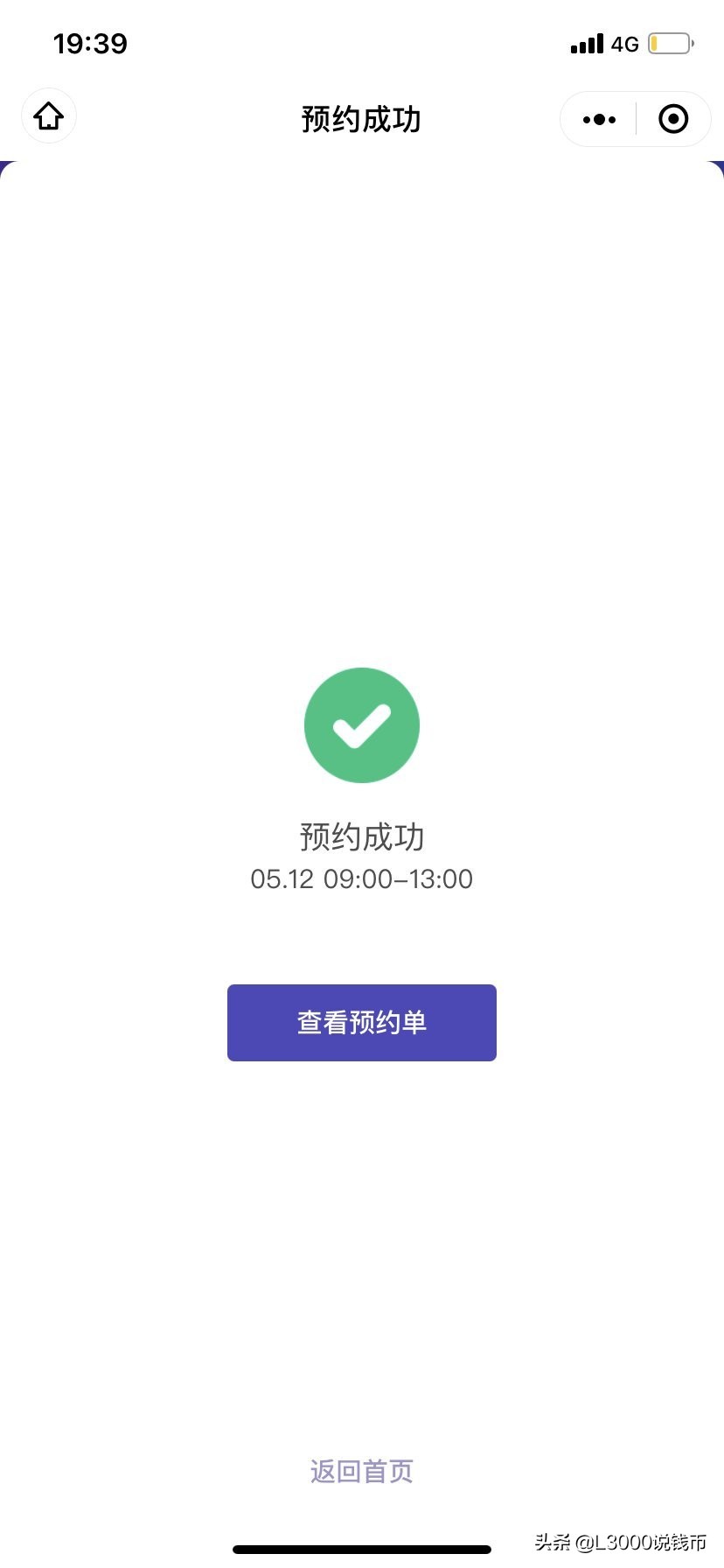Select the 预约成功 title in navigation bar
The image size is (724, 1568).
[361, 119]
